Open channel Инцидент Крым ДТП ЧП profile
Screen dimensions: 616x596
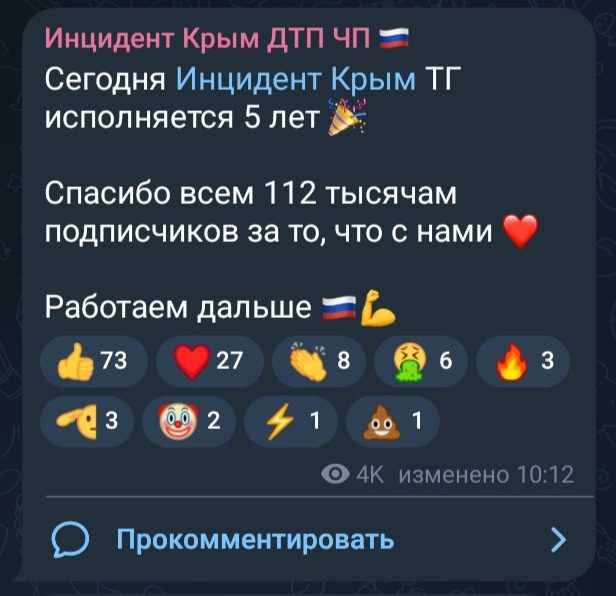point(210,39)
